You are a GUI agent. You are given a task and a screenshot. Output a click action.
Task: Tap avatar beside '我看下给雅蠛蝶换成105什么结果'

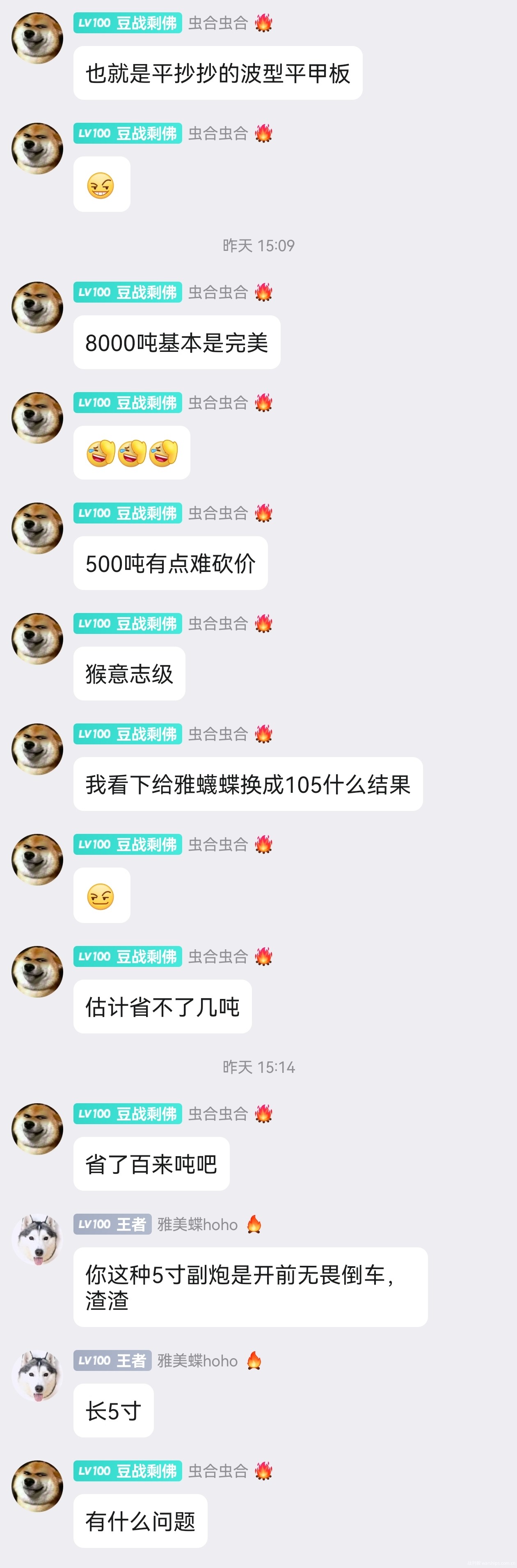[x=37, y=749]
